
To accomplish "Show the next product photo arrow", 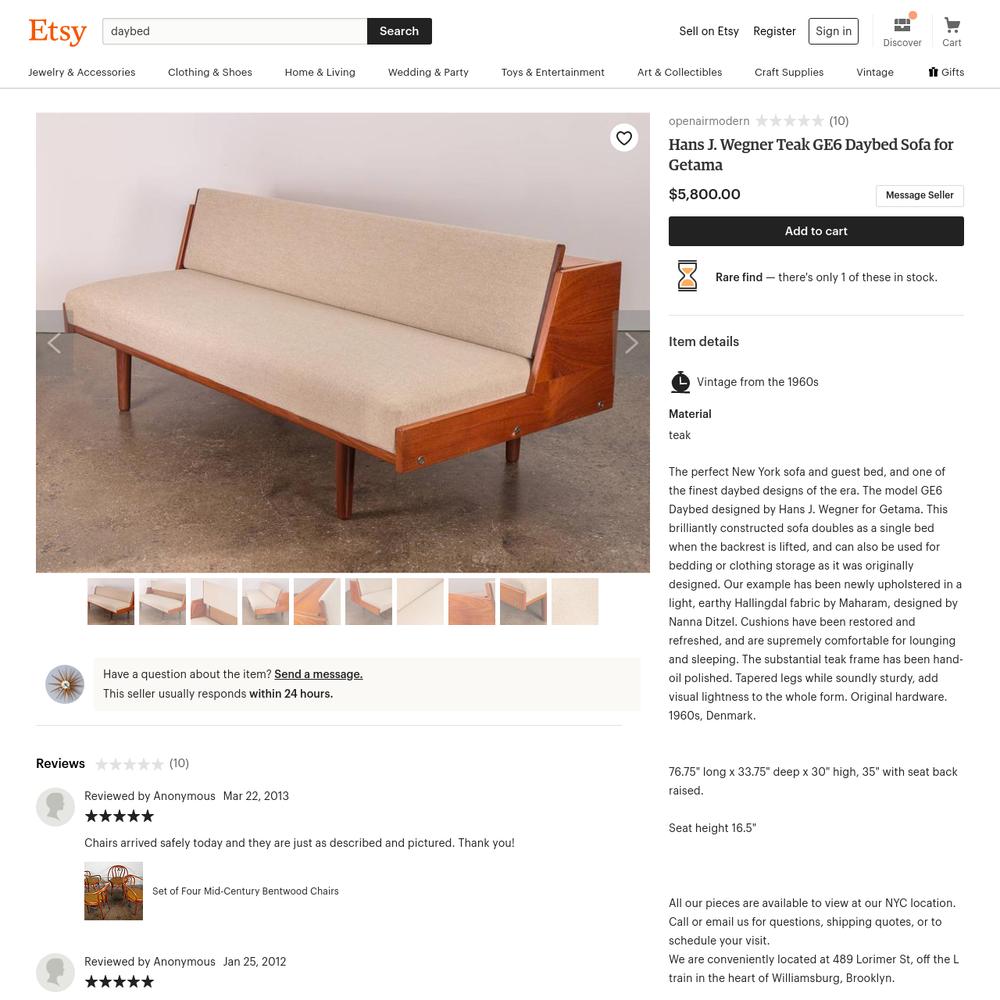I will tap(631, 343).
